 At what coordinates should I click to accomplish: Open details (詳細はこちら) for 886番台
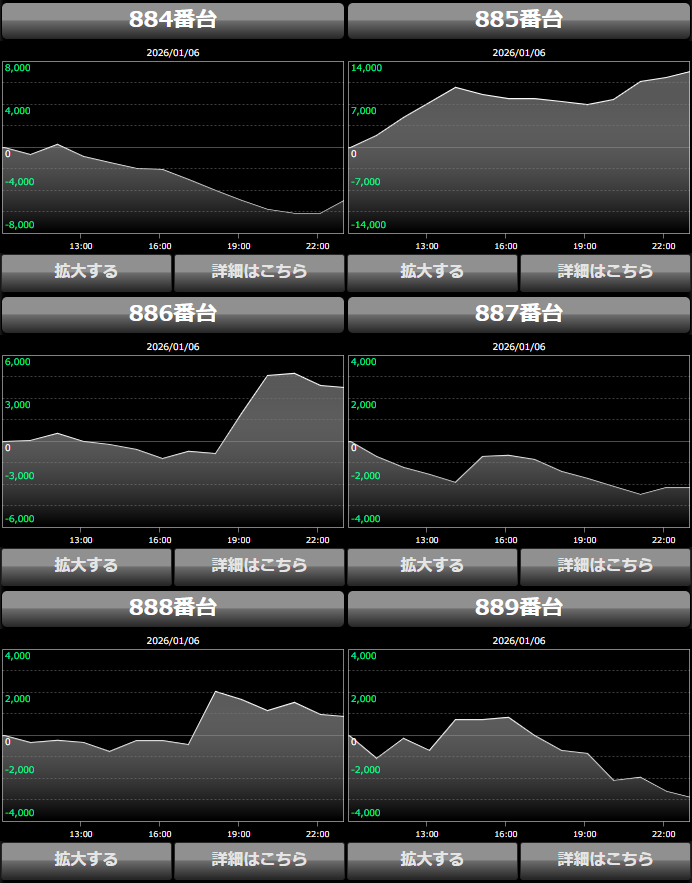coord(259,565)
